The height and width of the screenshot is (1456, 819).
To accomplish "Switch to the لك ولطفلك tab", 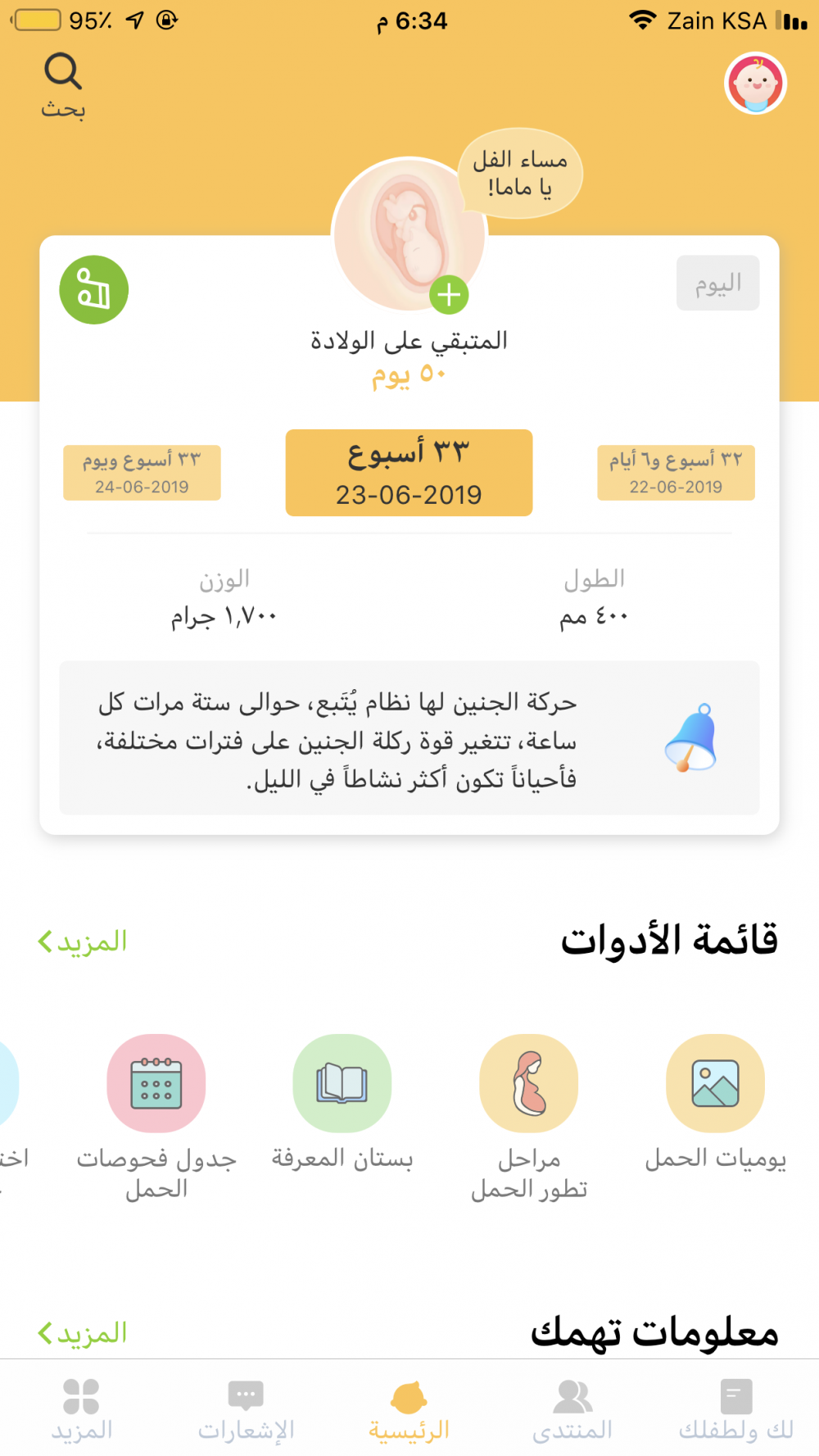I will (735, 1408).
